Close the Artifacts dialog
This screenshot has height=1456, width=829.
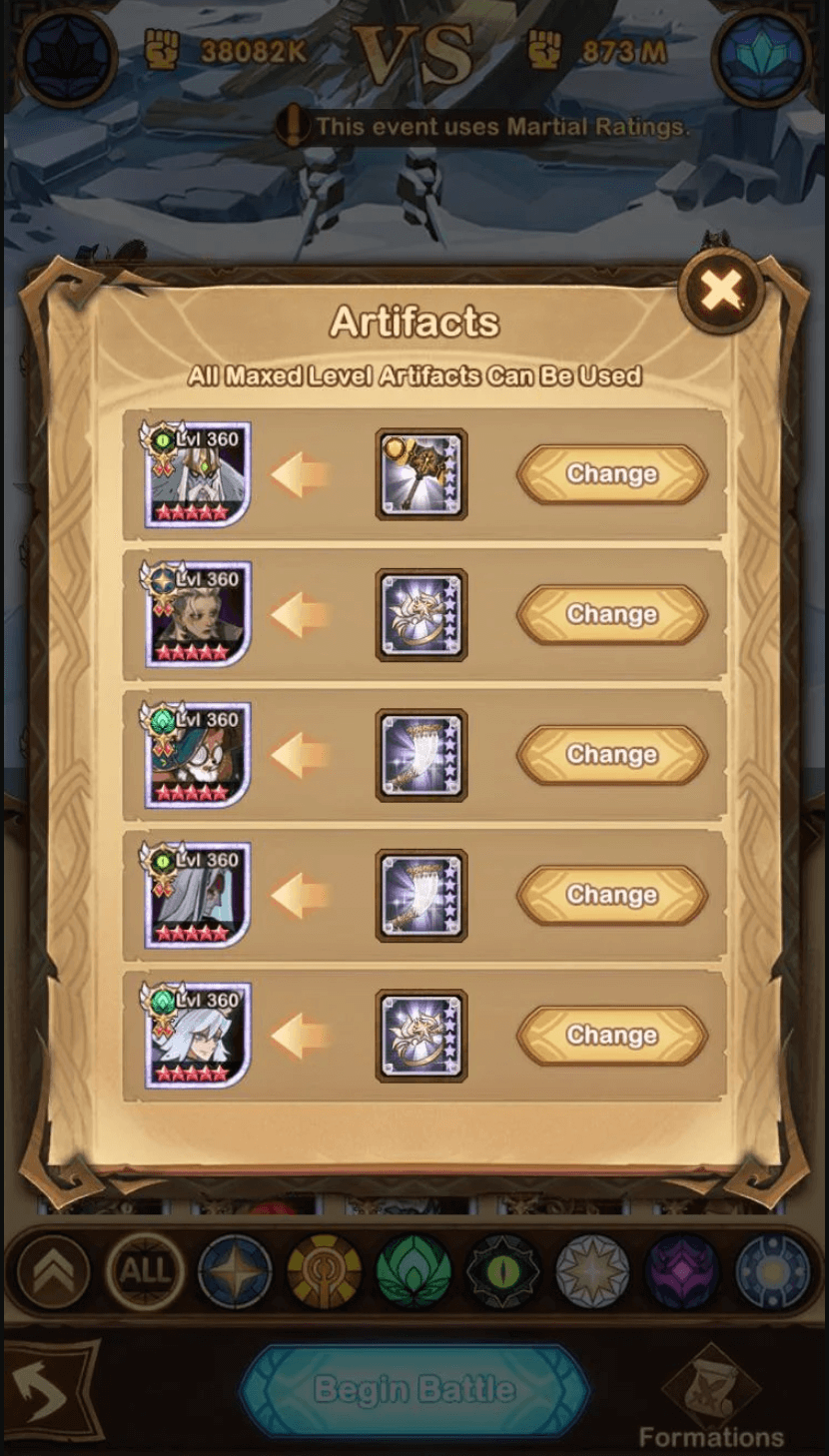pos(720,292)
